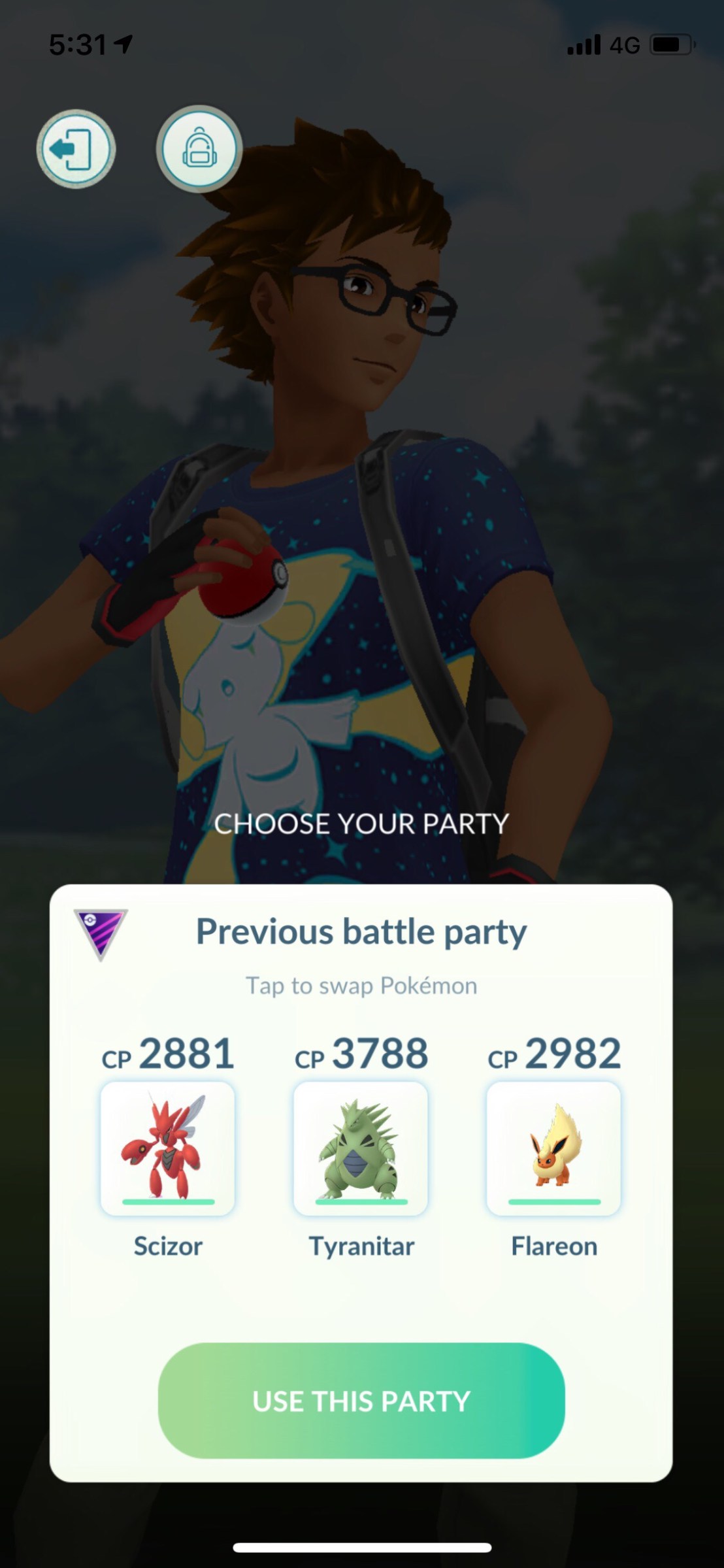Screen dimensions: 724x1568
Task: Tap Tyranitar to swap Pokémon
Action: click(361, 1148)
